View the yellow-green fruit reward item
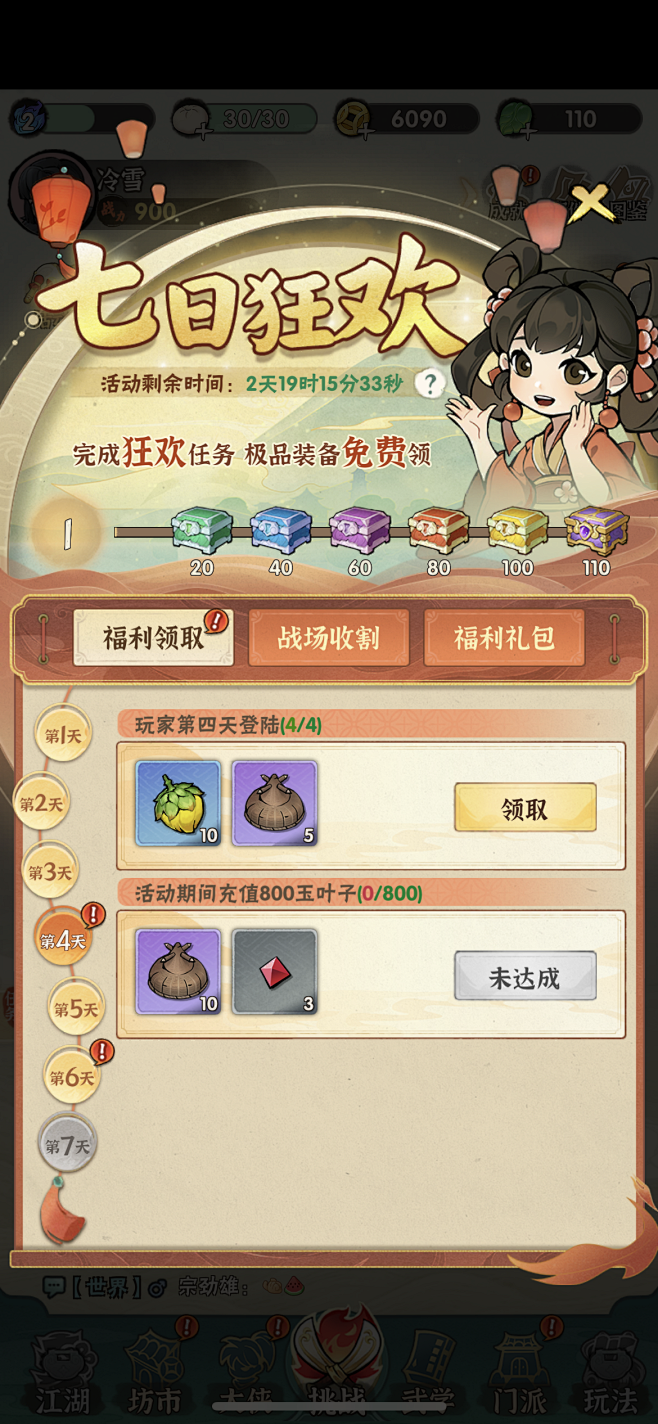 click(178, 804)
